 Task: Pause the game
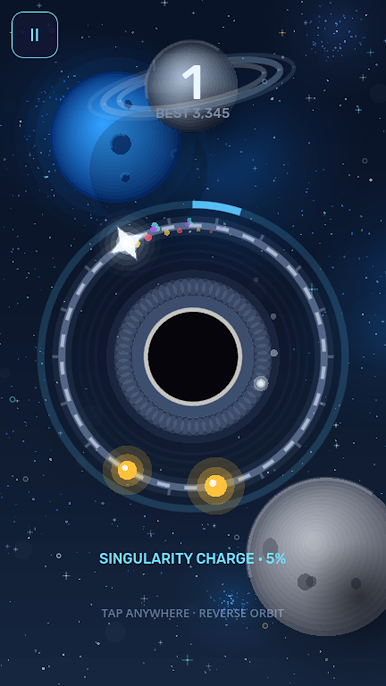35,35
